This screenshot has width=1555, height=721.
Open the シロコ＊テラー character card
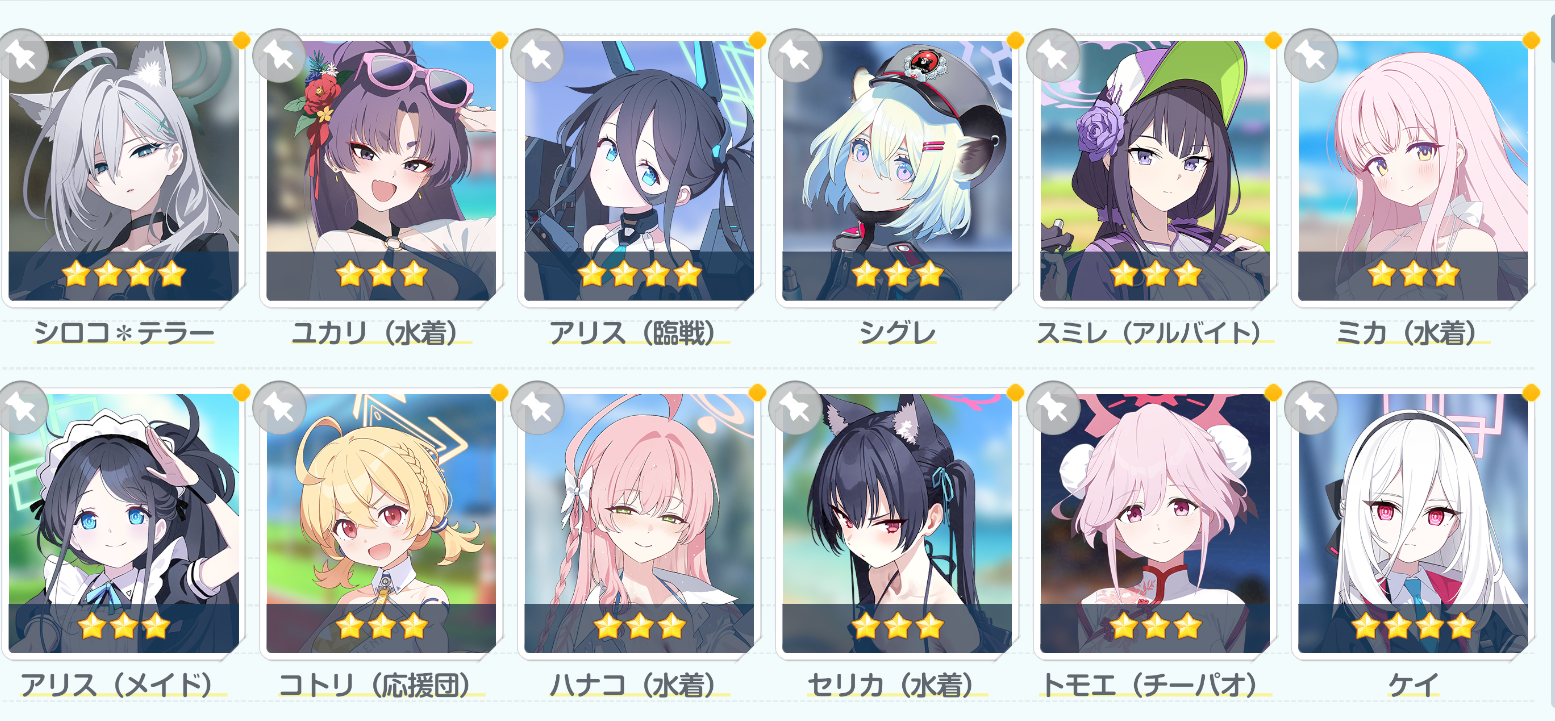(x=124, y=171)
